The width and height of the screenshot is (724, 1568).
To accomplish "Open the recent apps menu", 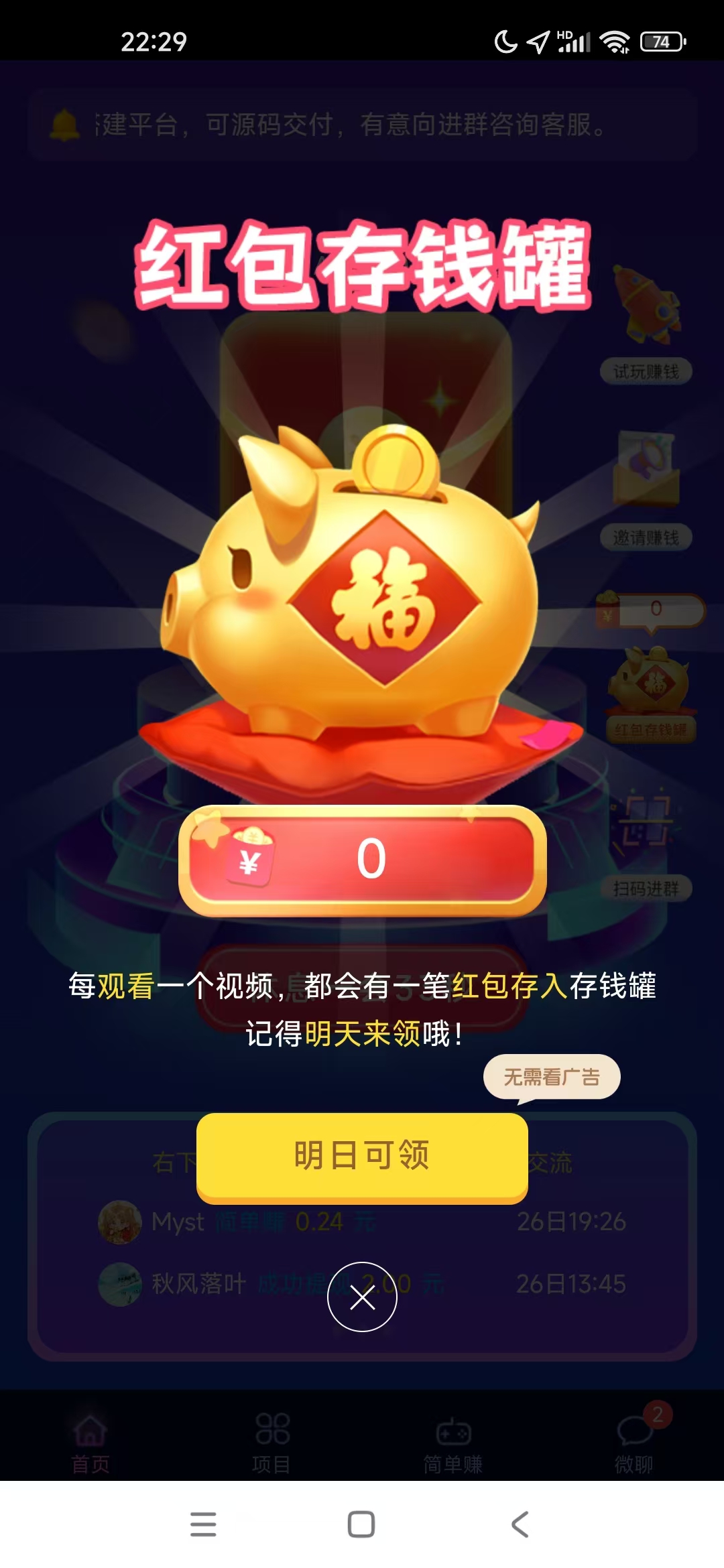I will point(203,1524).
